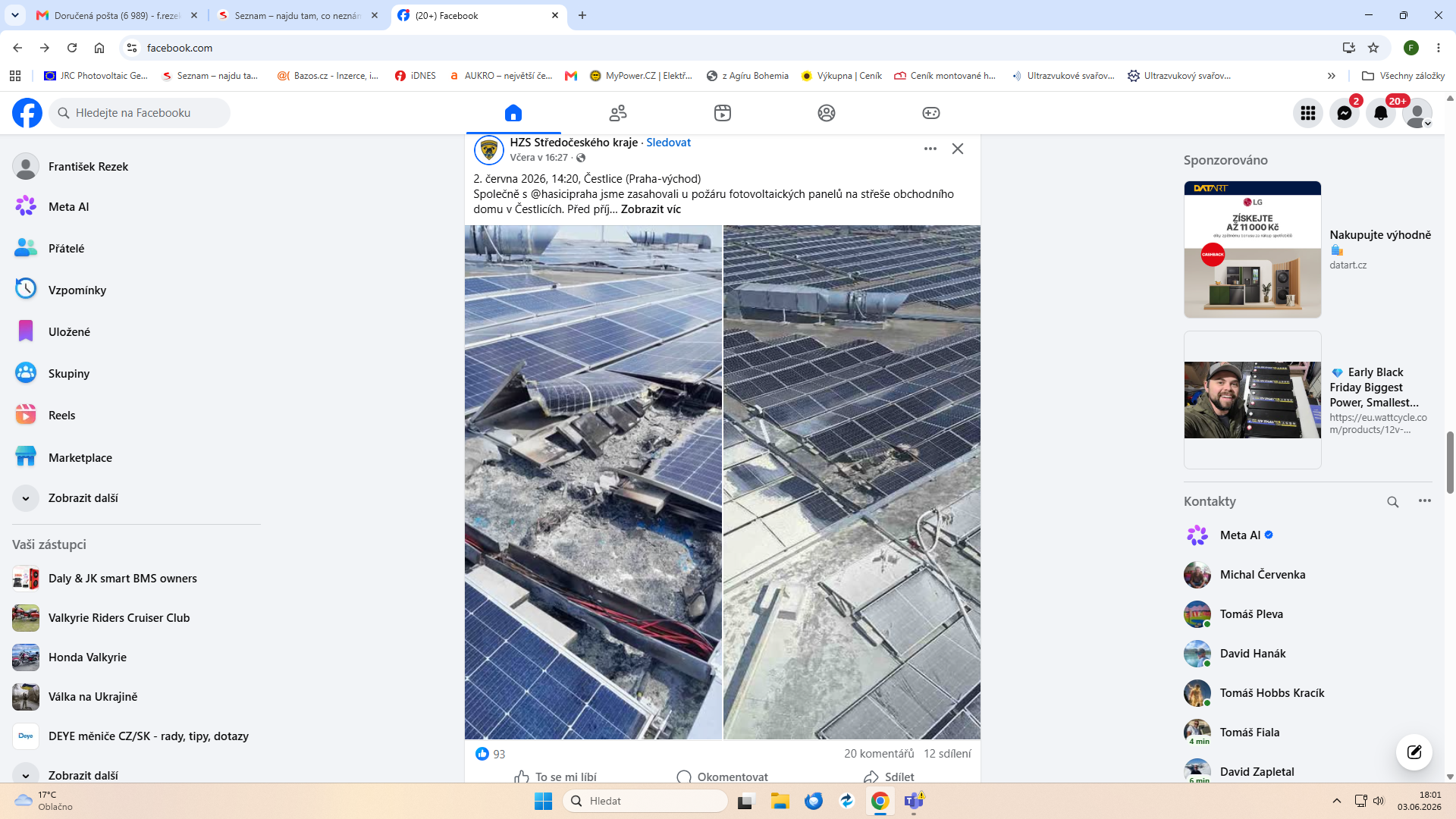Comment on the post via Okomentovat
The image size is (1456, 819).
point(722,777)
